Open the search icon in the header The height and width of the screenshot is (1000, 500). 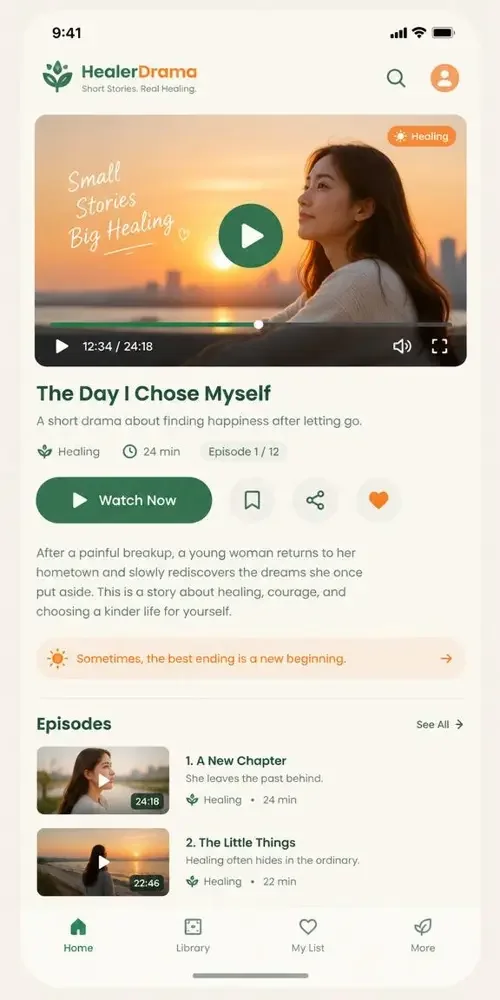396,78
